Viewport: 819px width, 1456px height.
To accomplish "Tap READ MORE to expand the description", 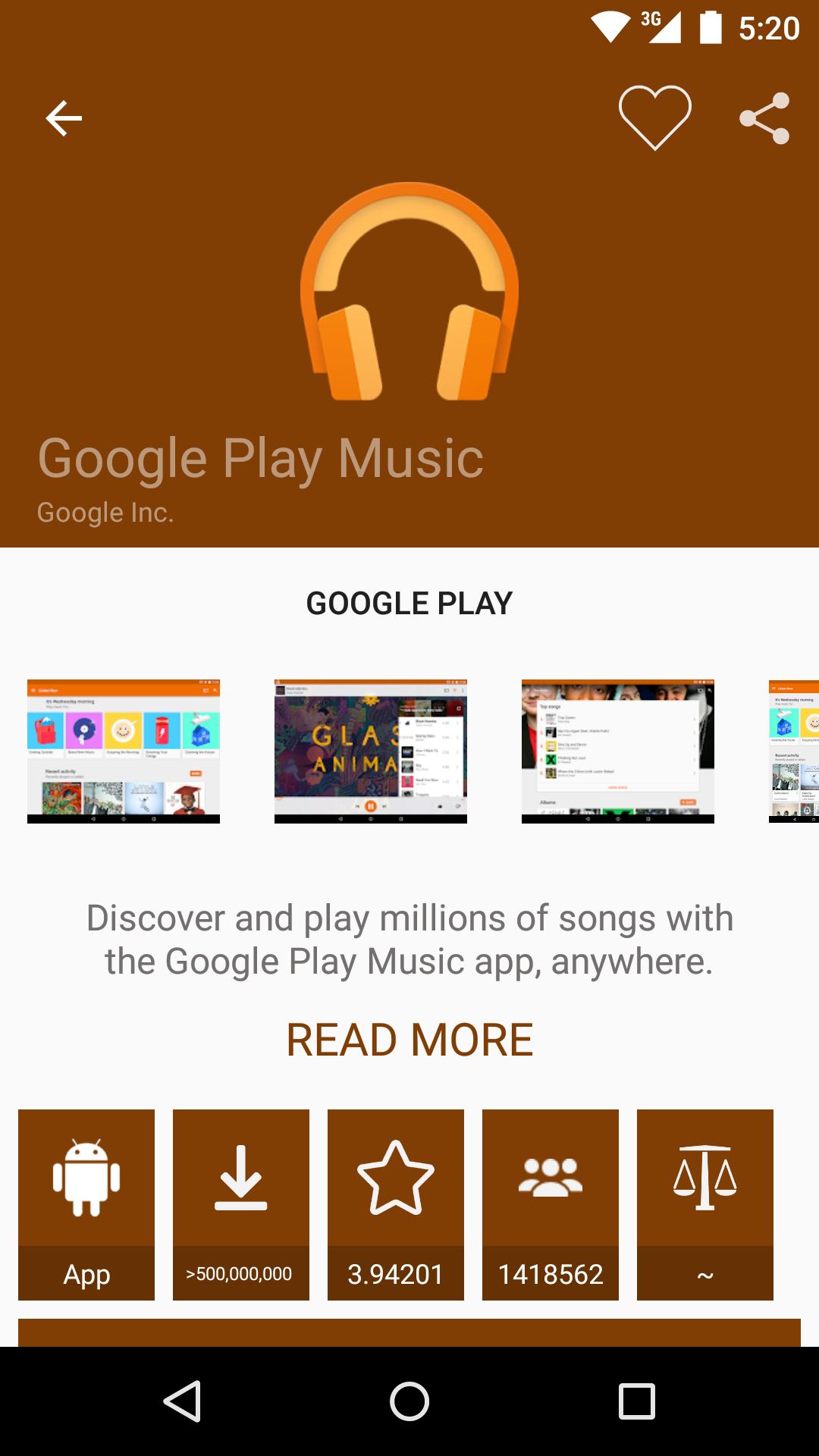I will point(409,1040).
